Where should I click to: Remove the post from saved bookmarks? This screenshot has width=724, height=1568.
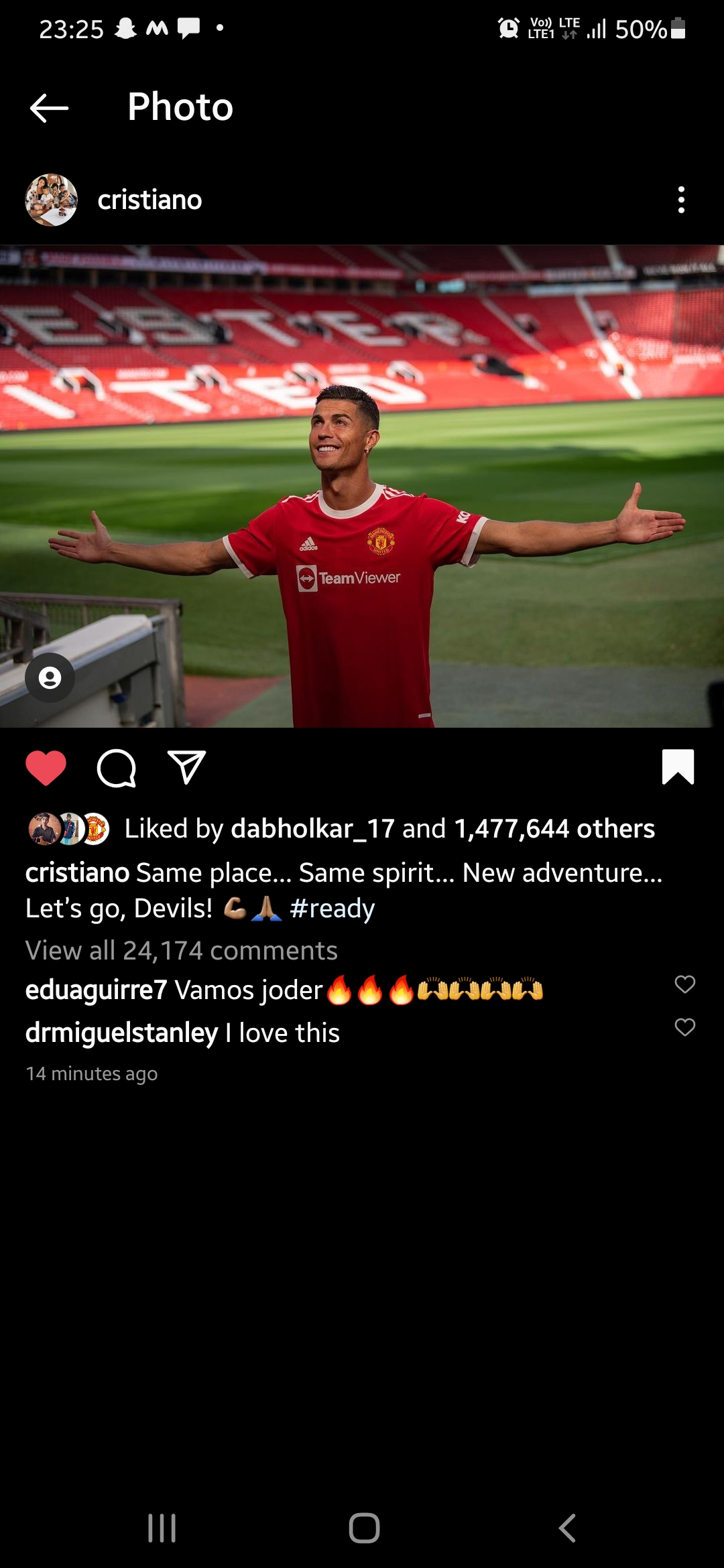pos(678,767)
